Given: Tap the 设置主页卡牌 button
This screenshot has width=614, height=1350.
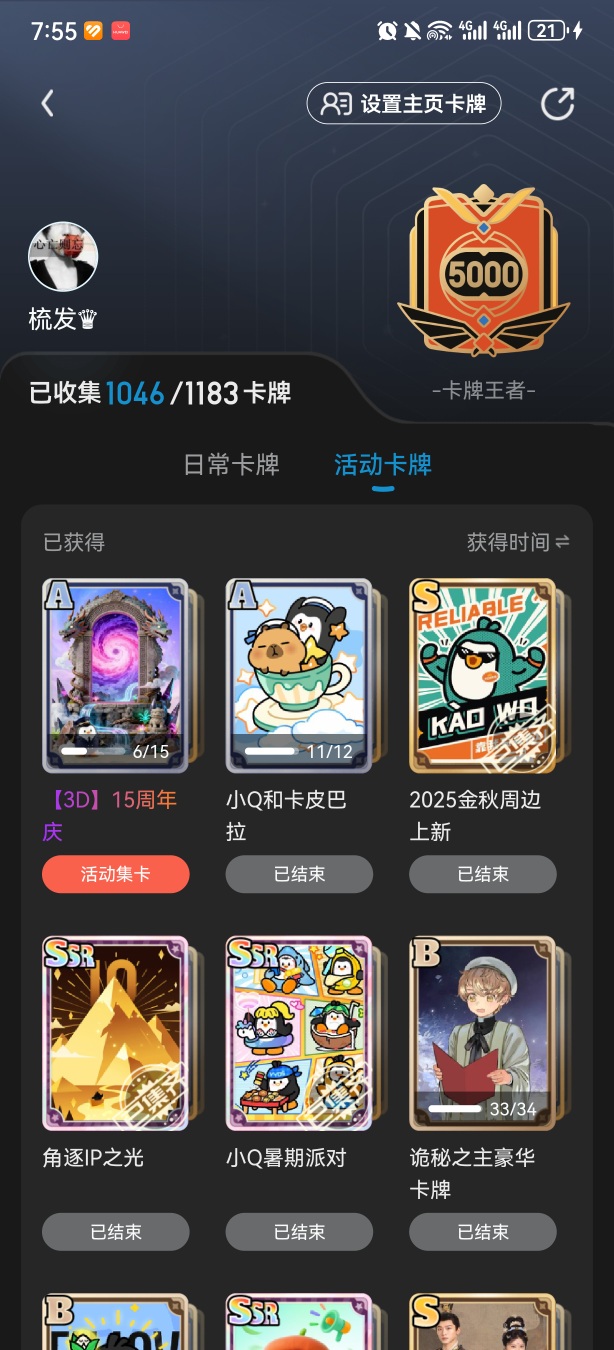Looking at the screenshot, I should point(403,103).
